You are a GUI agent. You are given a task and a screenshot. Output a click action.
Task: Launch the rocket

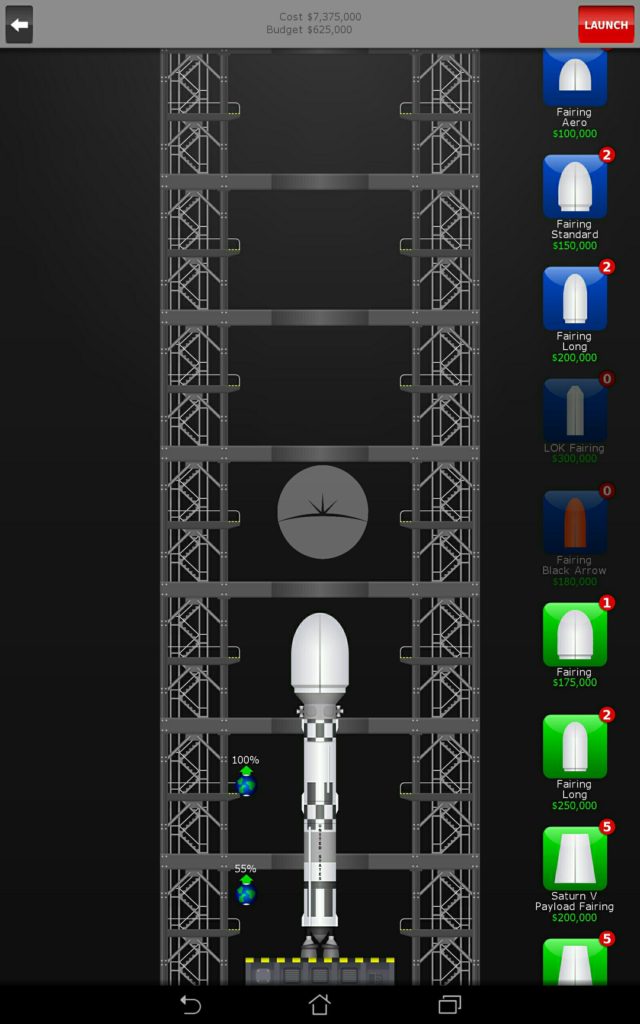[605, 25]
